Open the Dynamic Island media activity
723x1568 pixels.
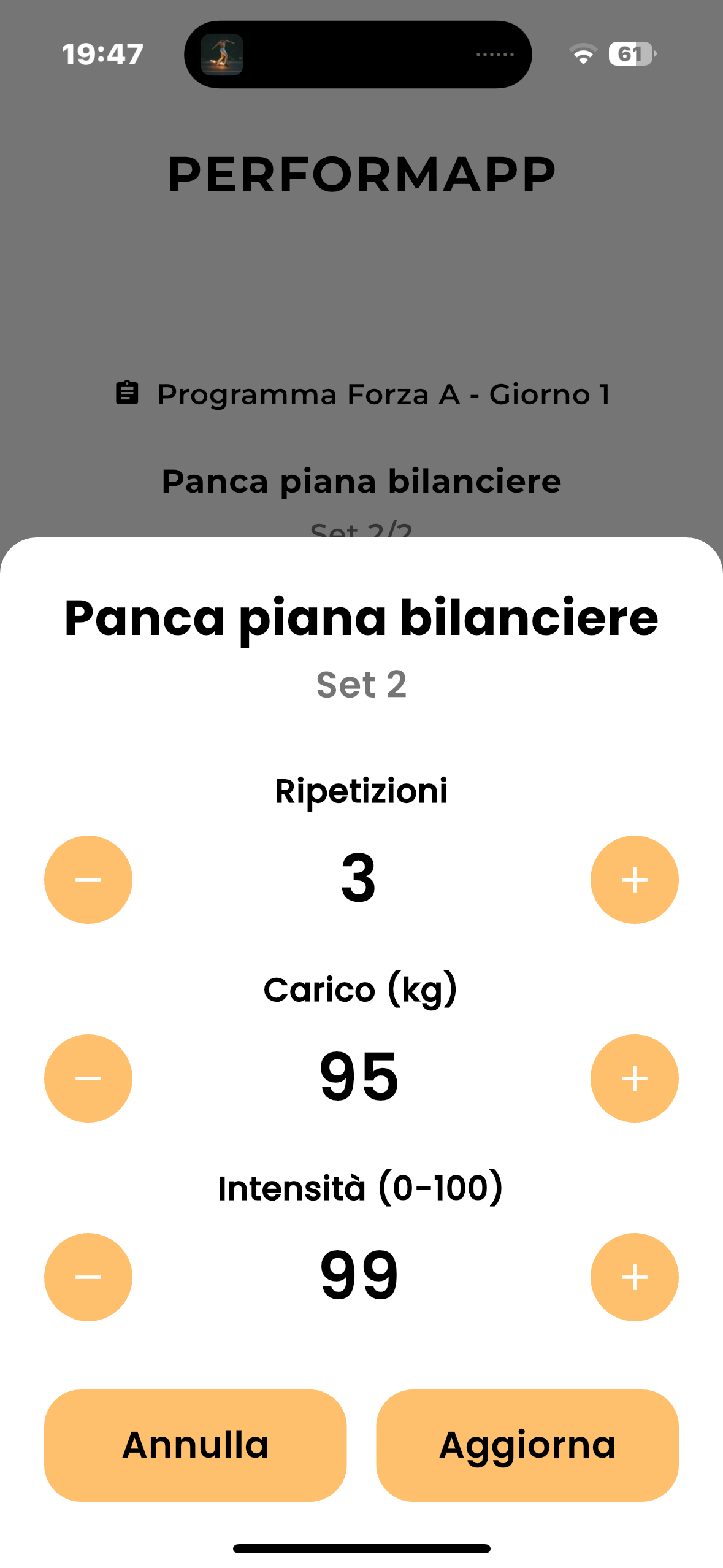tap(359, 53)
